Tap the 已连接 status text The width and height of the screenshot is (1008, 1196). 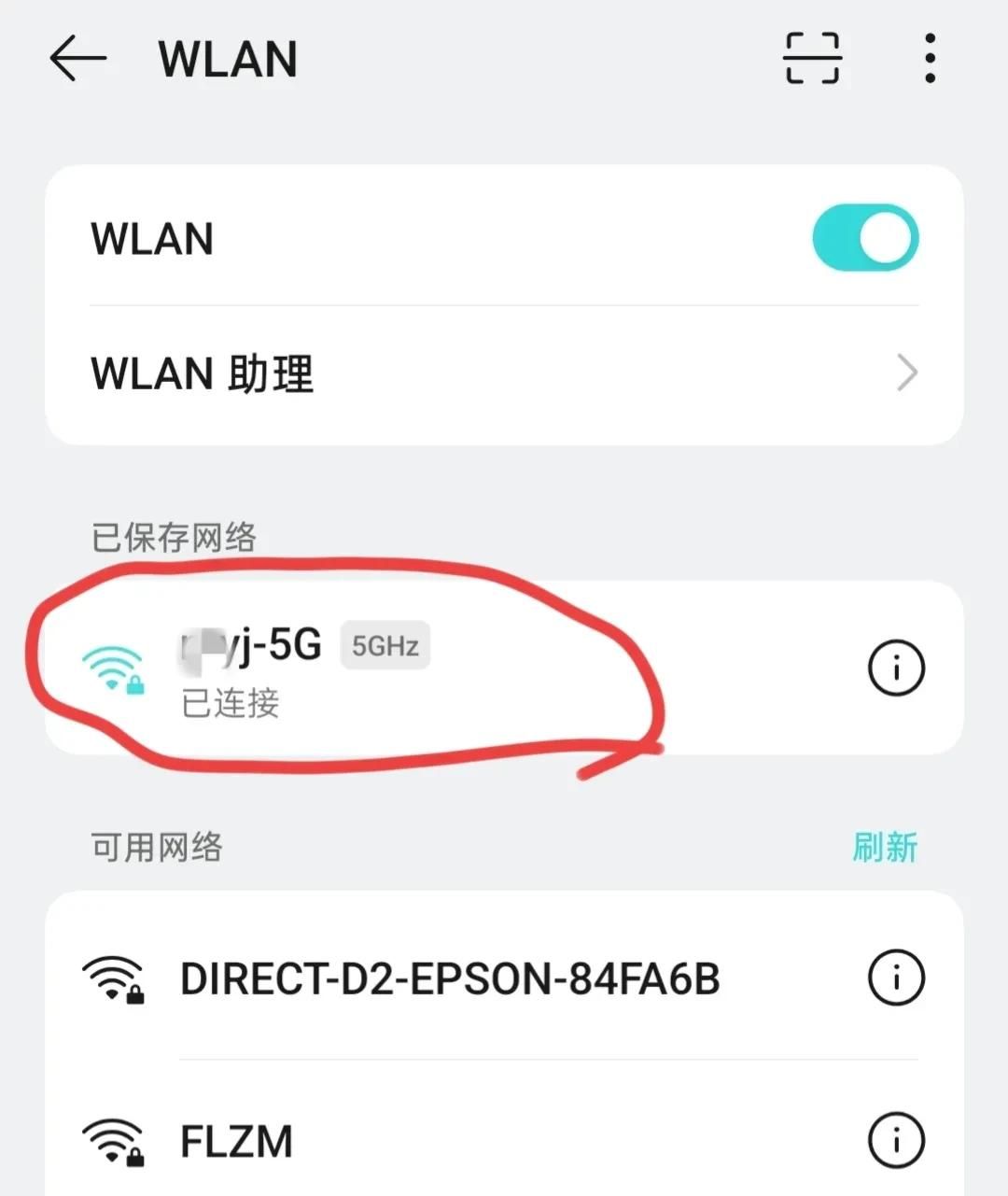231,704
